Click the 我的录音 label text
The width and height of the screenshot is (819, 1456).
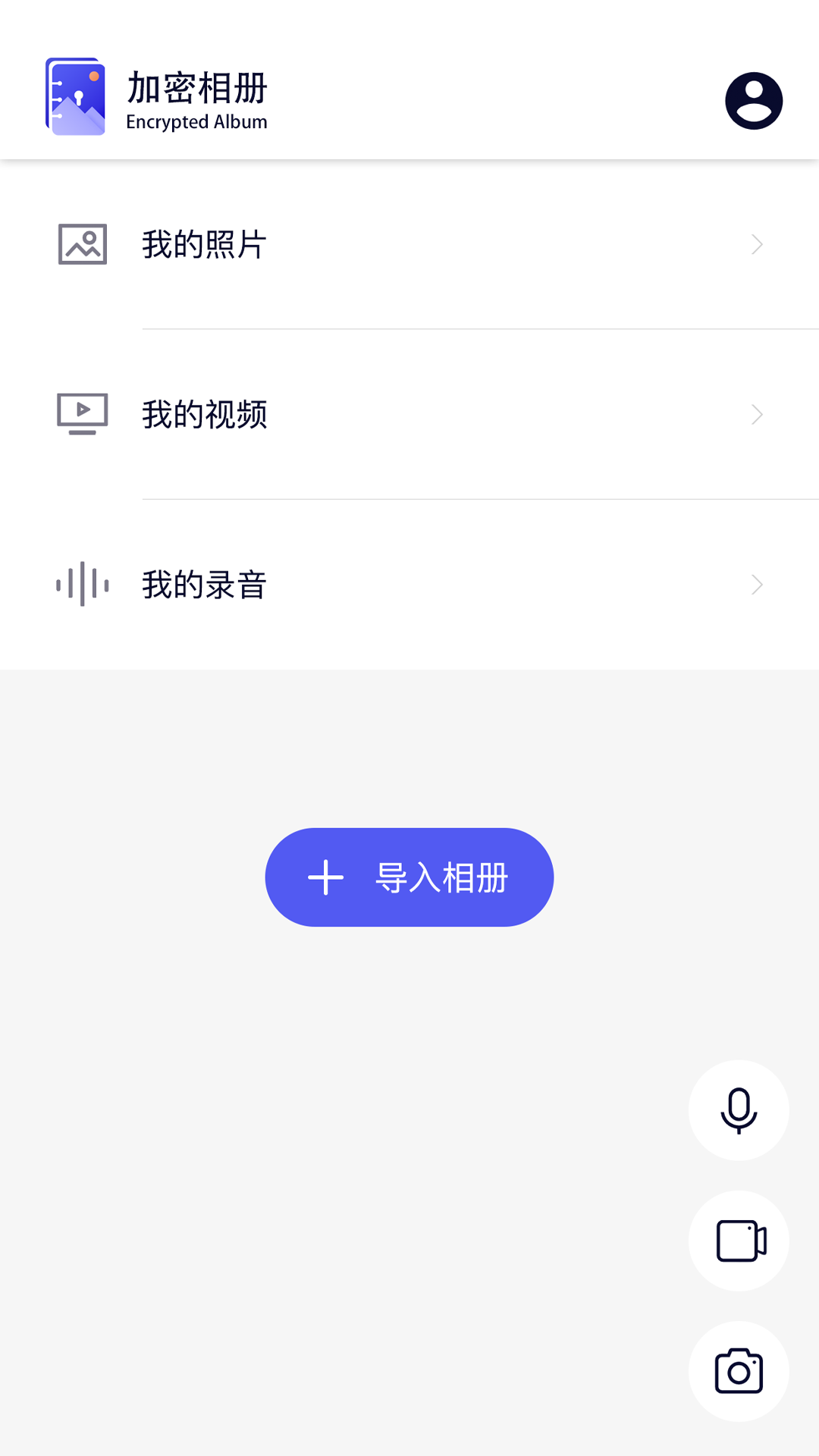point(205,583)
